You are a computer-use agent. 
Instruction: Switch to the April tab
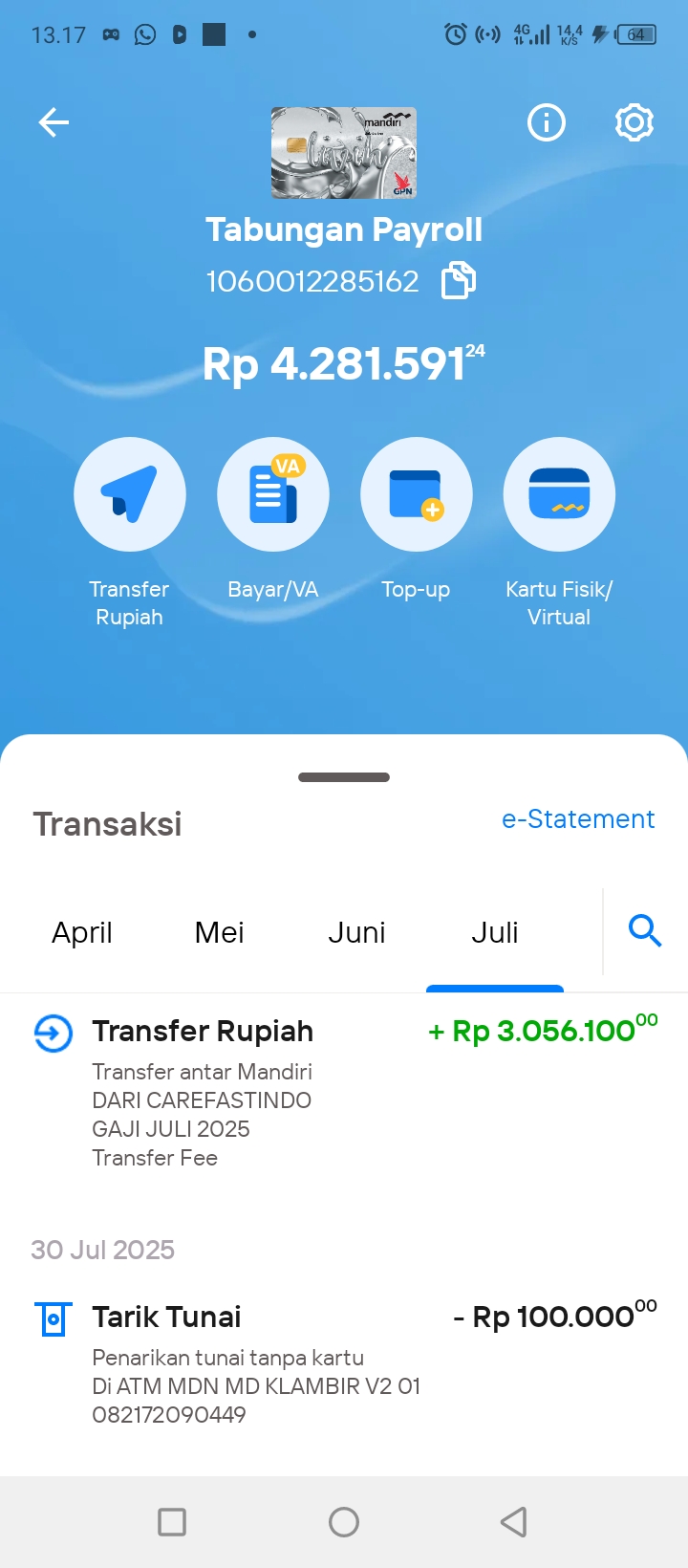[82, 932]
